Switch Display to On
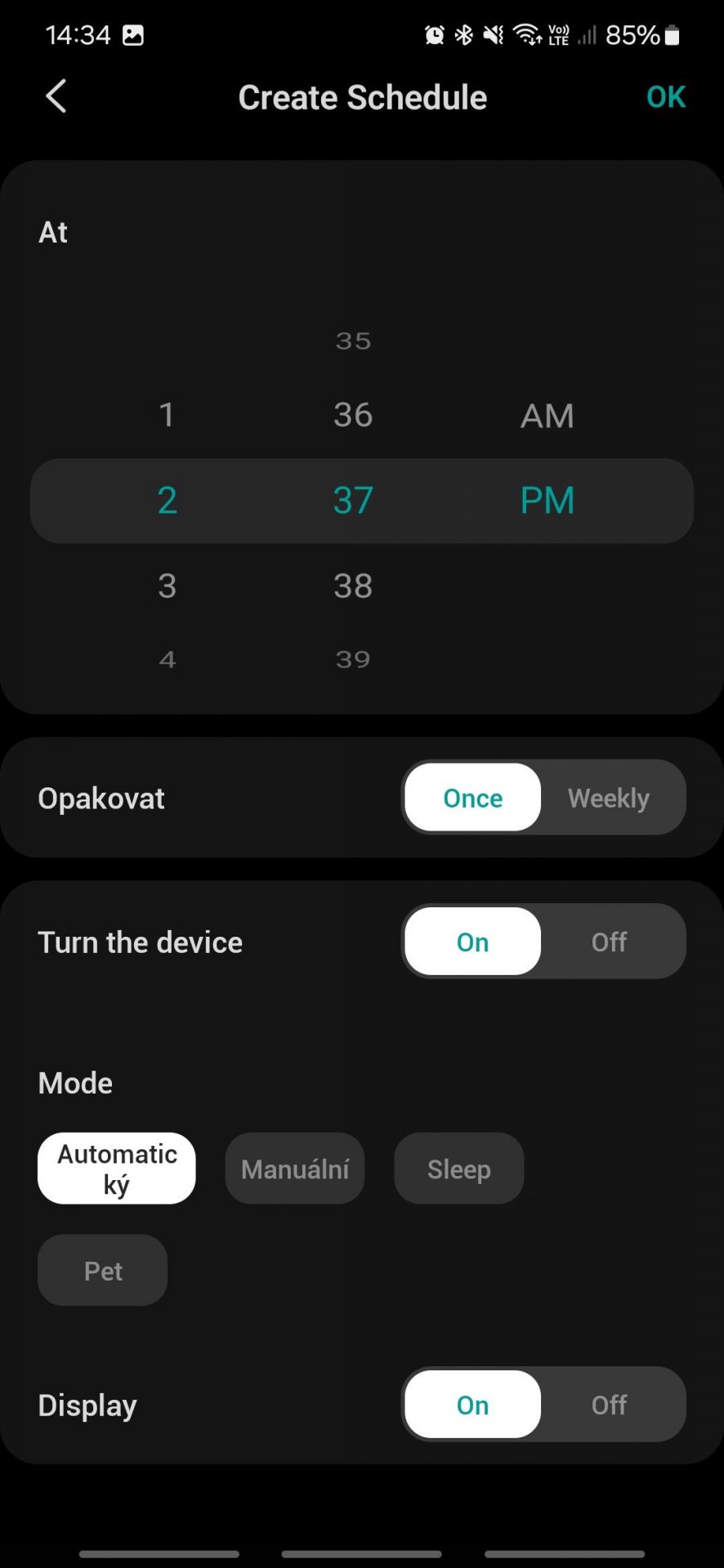This screenshot has height=1568, width=724. [472, 1405]
